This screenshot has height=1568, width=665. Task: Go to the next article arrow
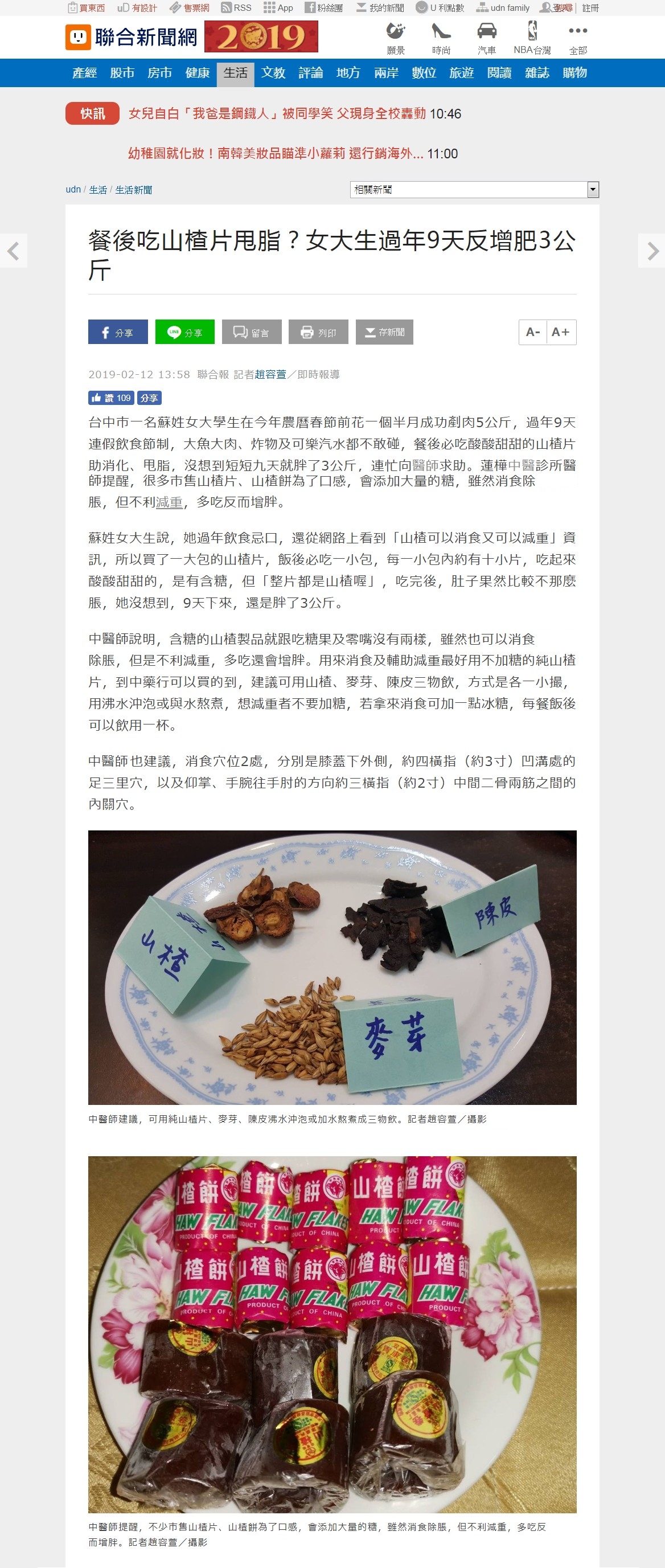(651, 250)
